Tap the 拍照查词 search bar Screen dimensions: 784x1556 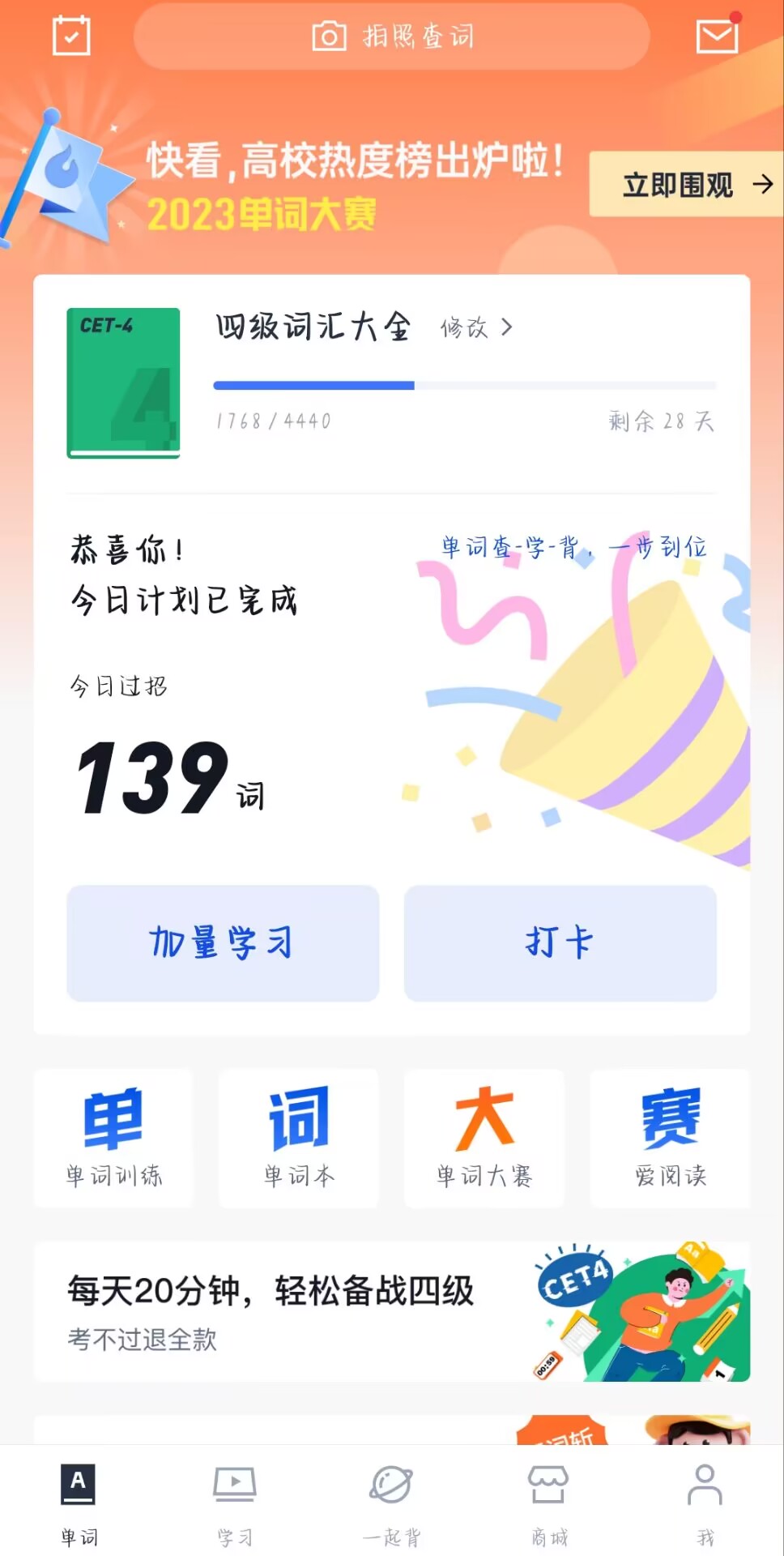point(392,36)
